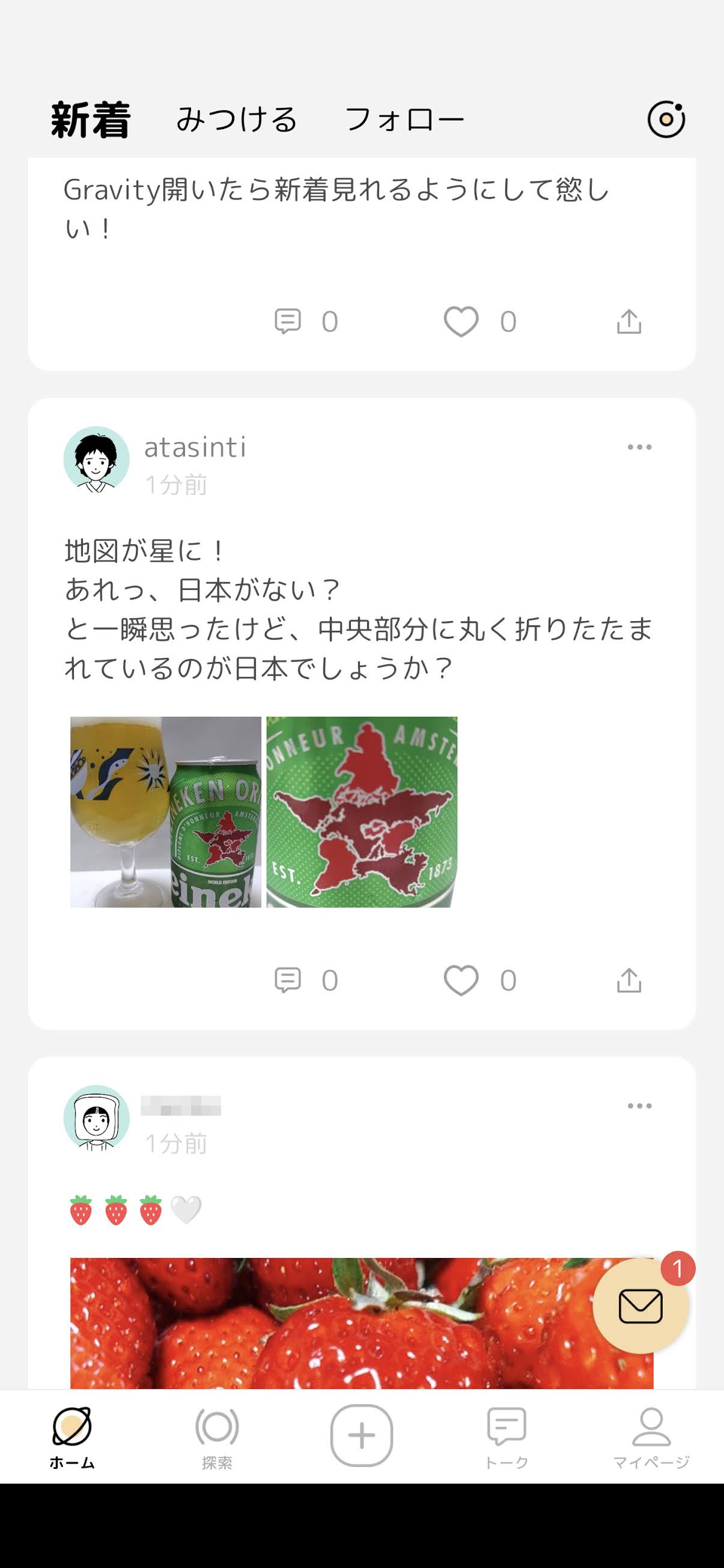The height and width of the screenshot is (1568, 724).
Task: Share the Gravity新着 post
Action: [x=629, y=321]
